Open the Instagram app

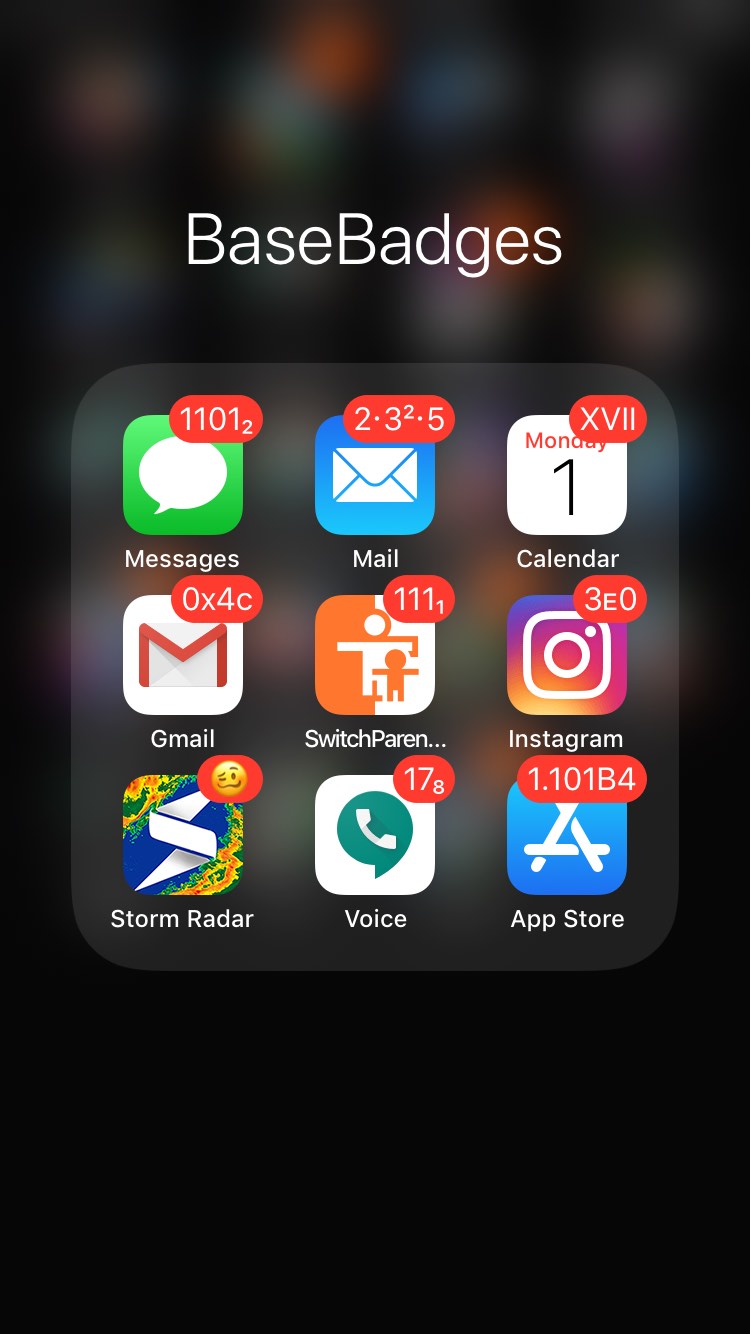click(x=567, y=655)
